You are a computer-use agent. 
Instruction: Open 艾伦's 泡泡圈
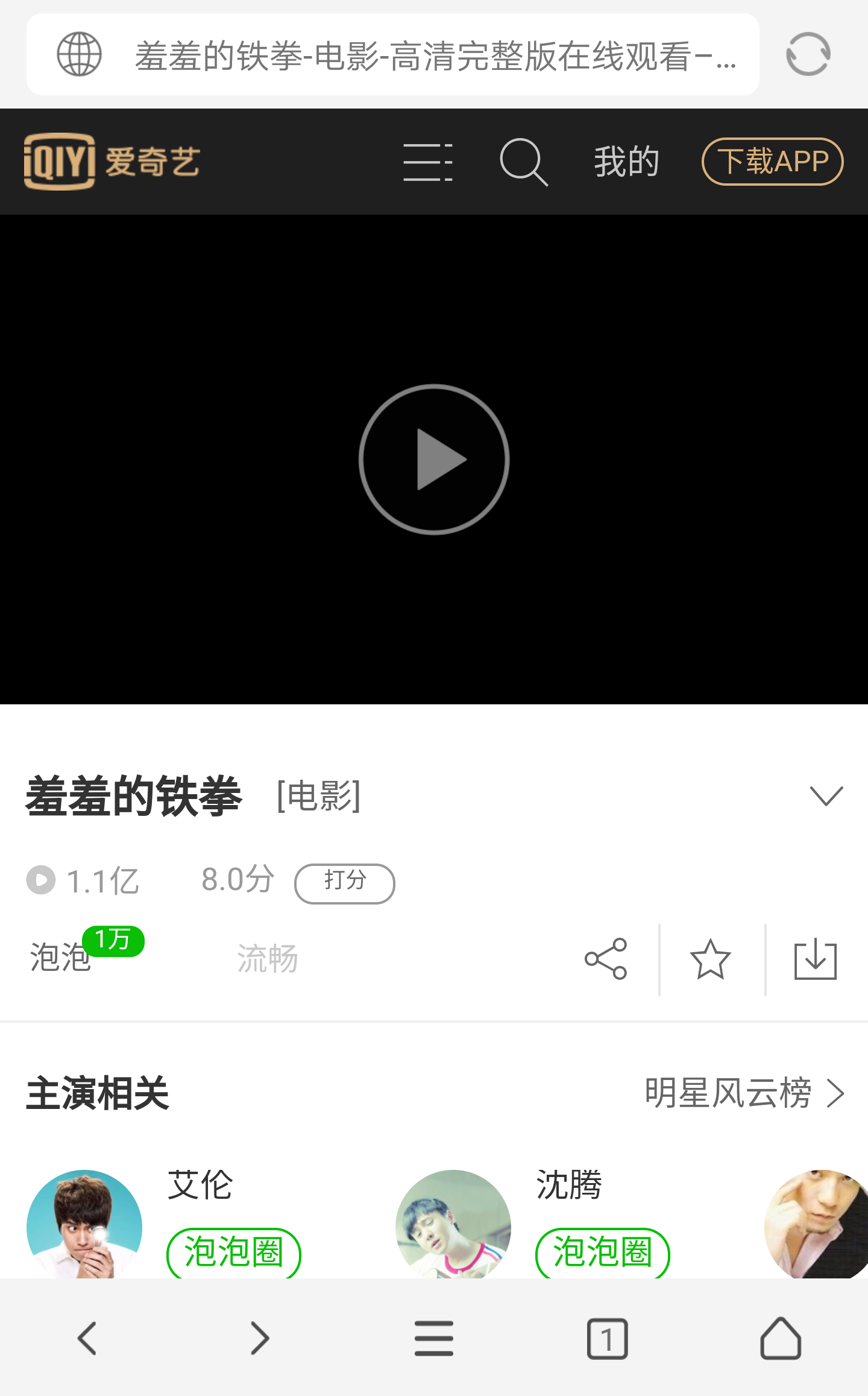tap(234, 1252)
